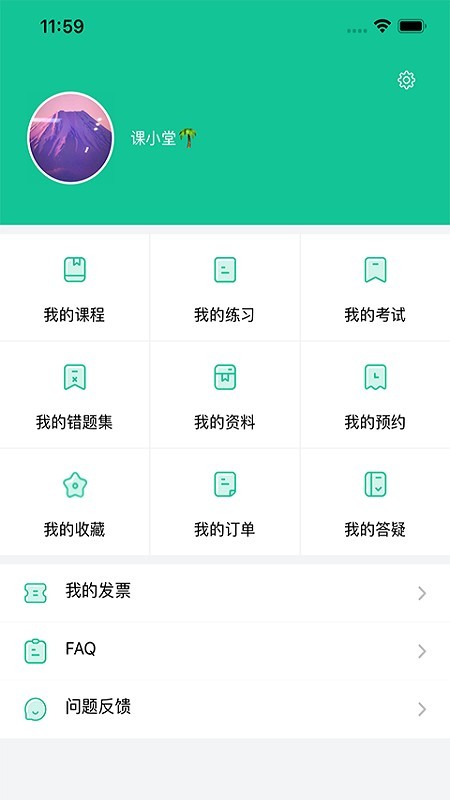Open the settings gear icon
The height and width of the screenshot is (800, 450).
406,80
